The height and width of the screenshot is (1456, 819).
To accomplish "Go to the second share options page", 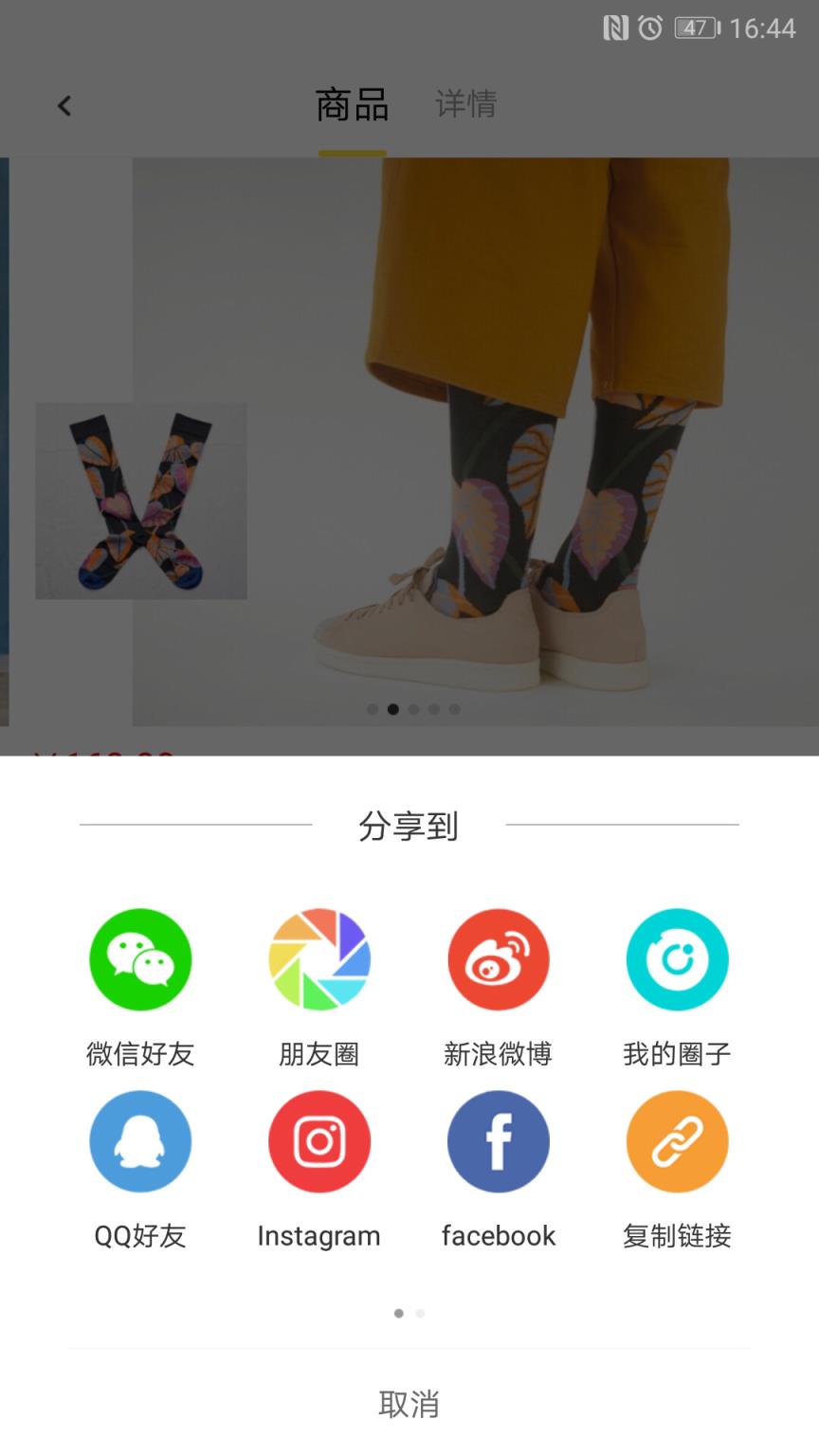I will click(x=419, y=1314).
